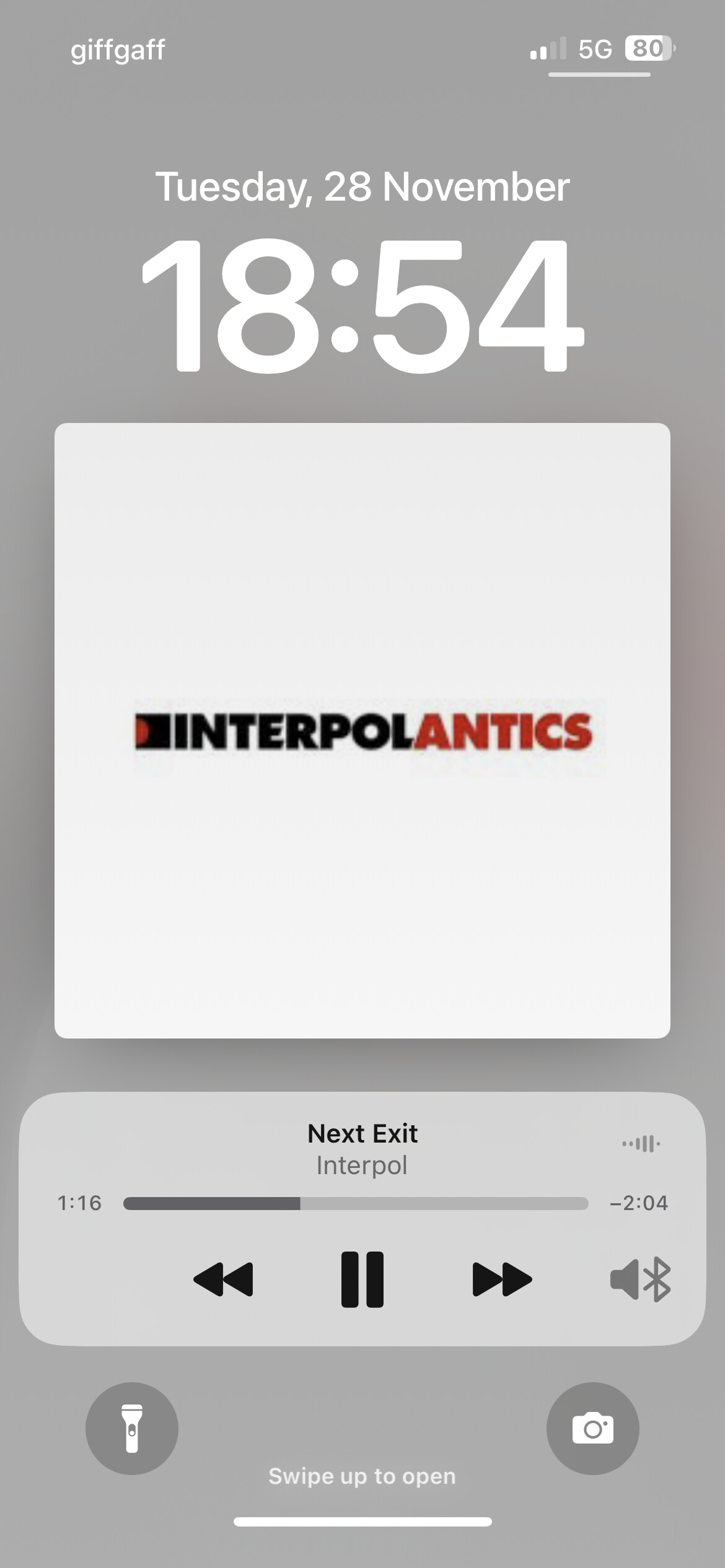This screenshot has height=1568, width=725.
Task: Go back to the previous track
Action: tap(223, 1279)
